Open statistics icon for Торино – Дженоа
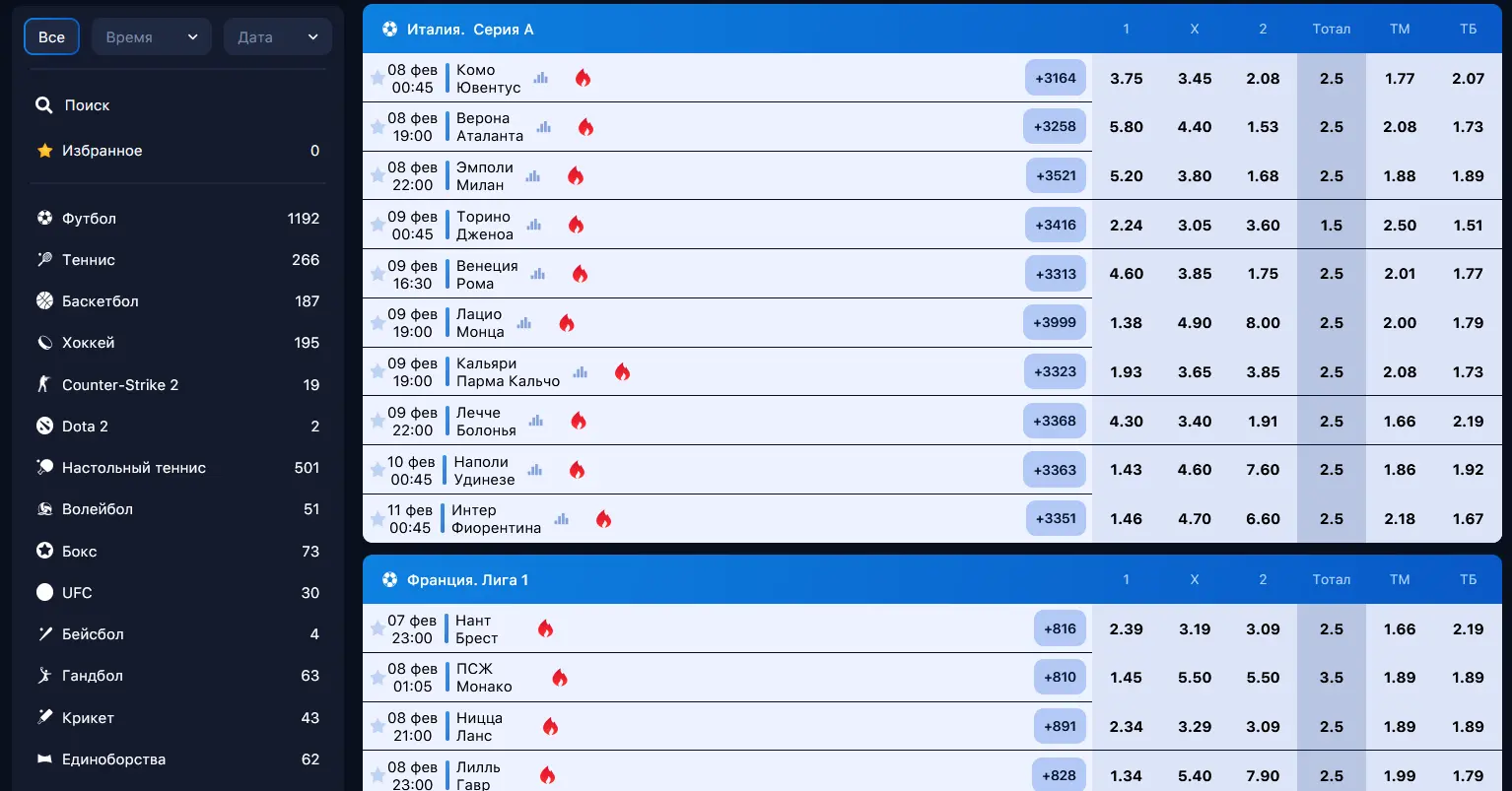This screenshot has height=791, width=1512. [x=534, y=225]
